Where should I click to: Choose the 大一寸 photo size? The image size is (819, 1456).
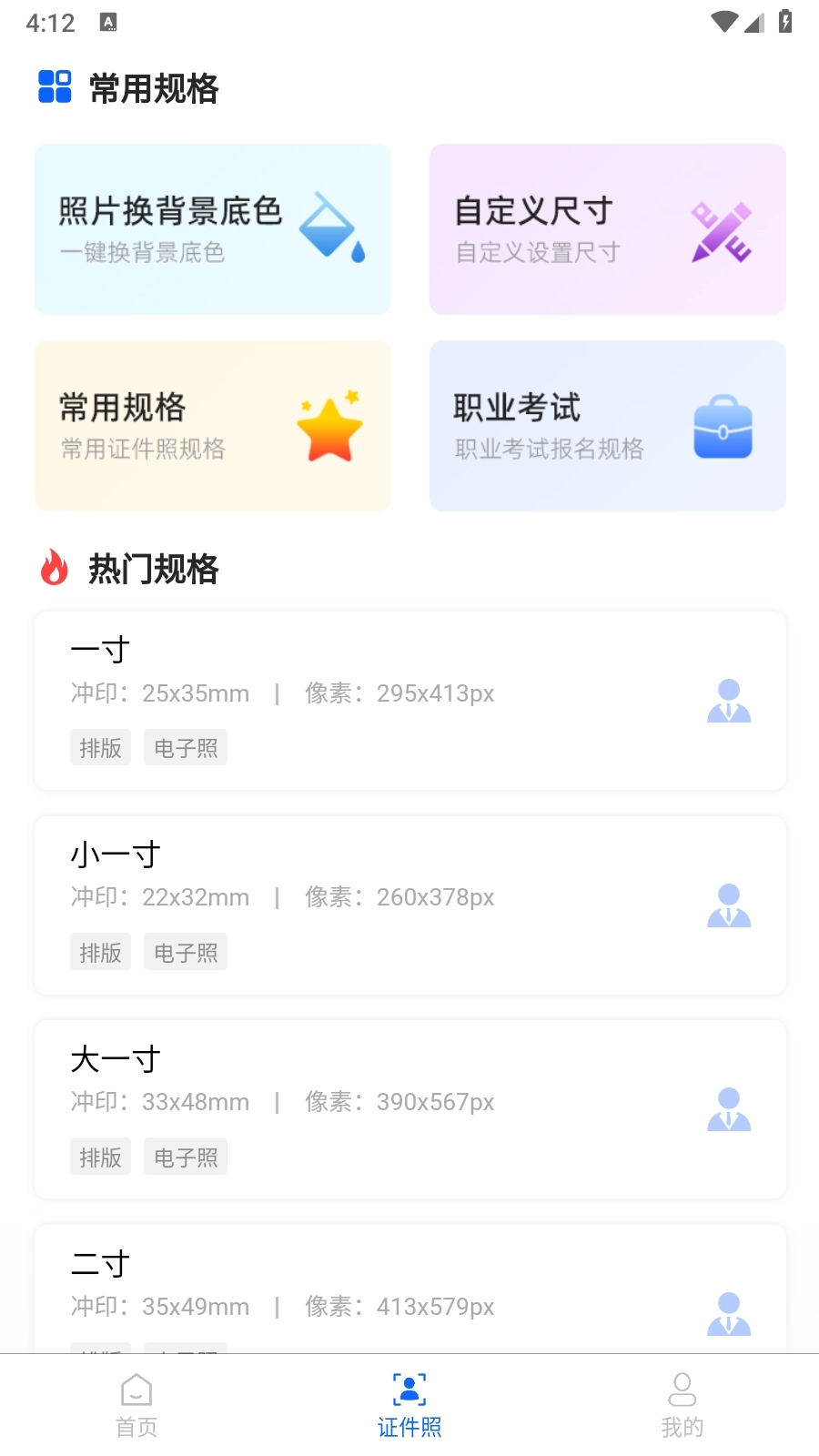click(409, 1109)
